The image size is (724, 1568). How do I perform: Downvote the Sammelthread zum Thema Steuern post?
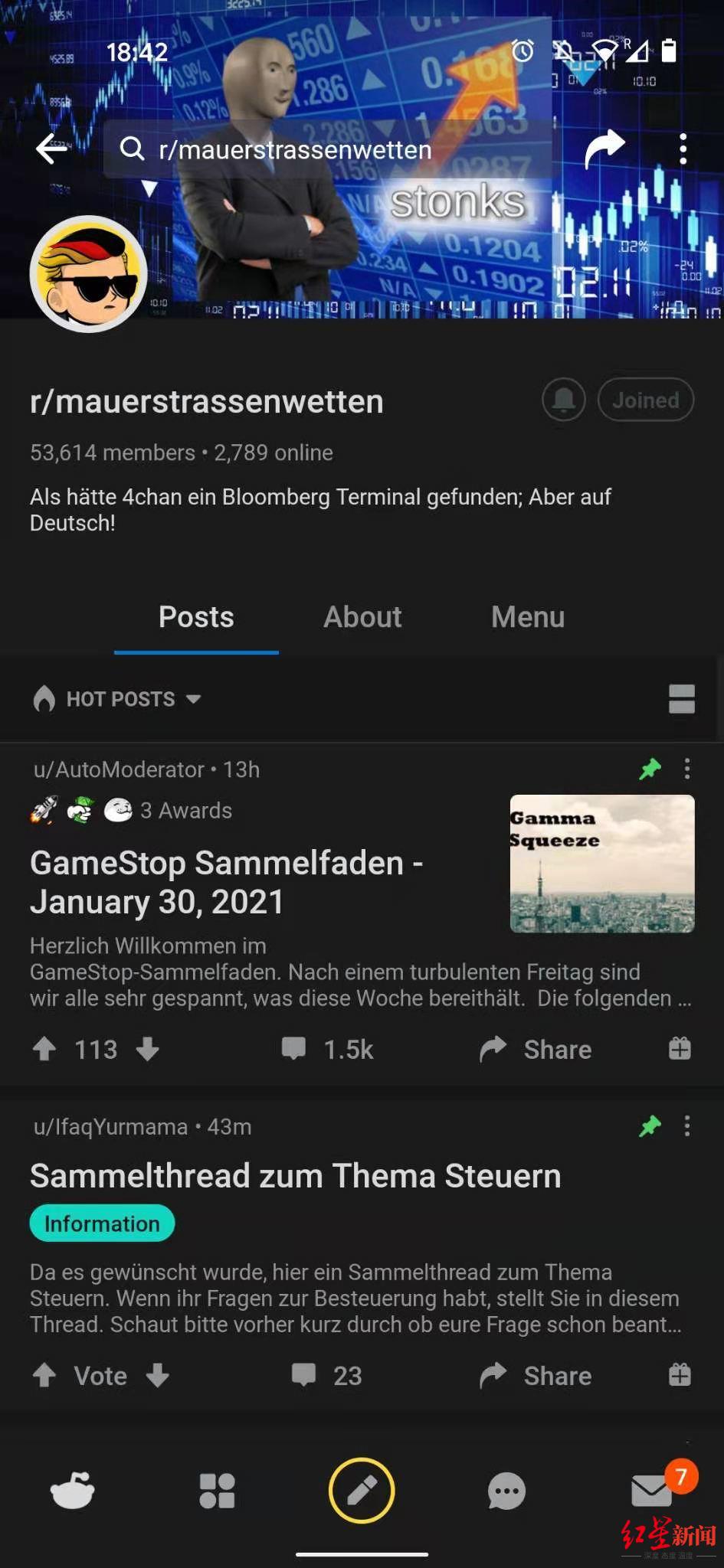pos(158,1376)
